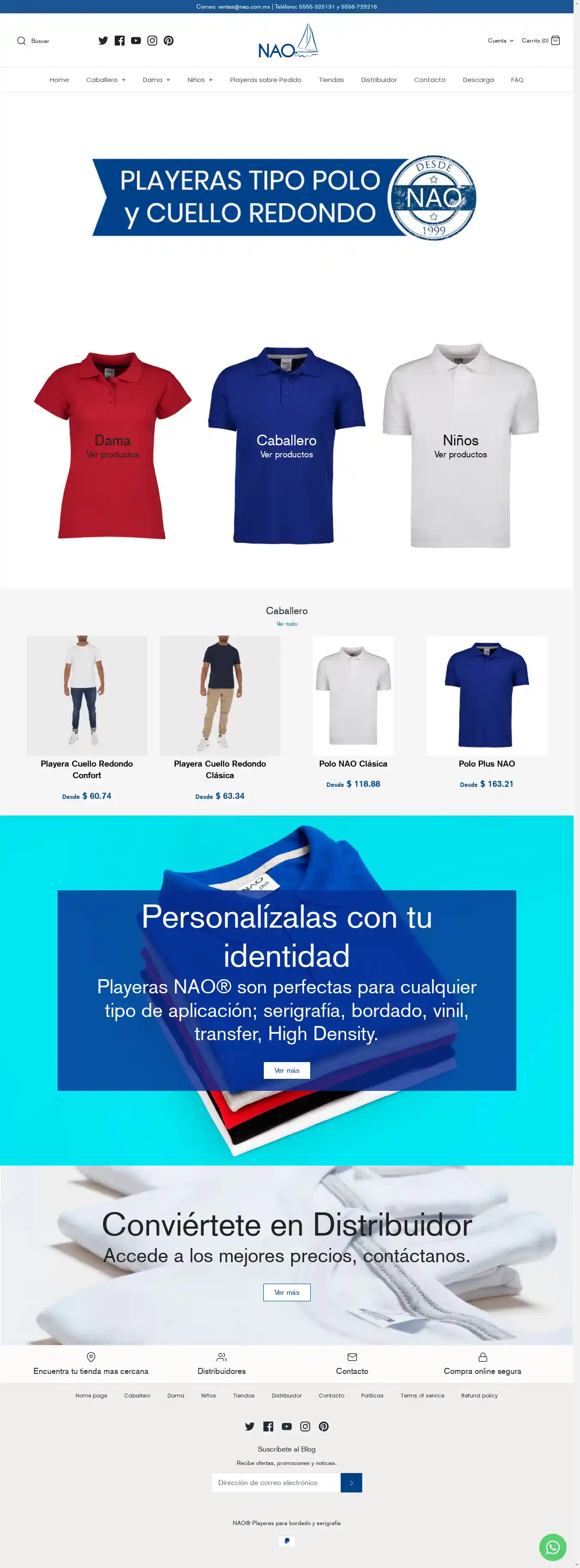Tap Ver todo under Caballero
Image resolution: width=580 pixels, height=1568 pixels.
[x=287, y=624]
